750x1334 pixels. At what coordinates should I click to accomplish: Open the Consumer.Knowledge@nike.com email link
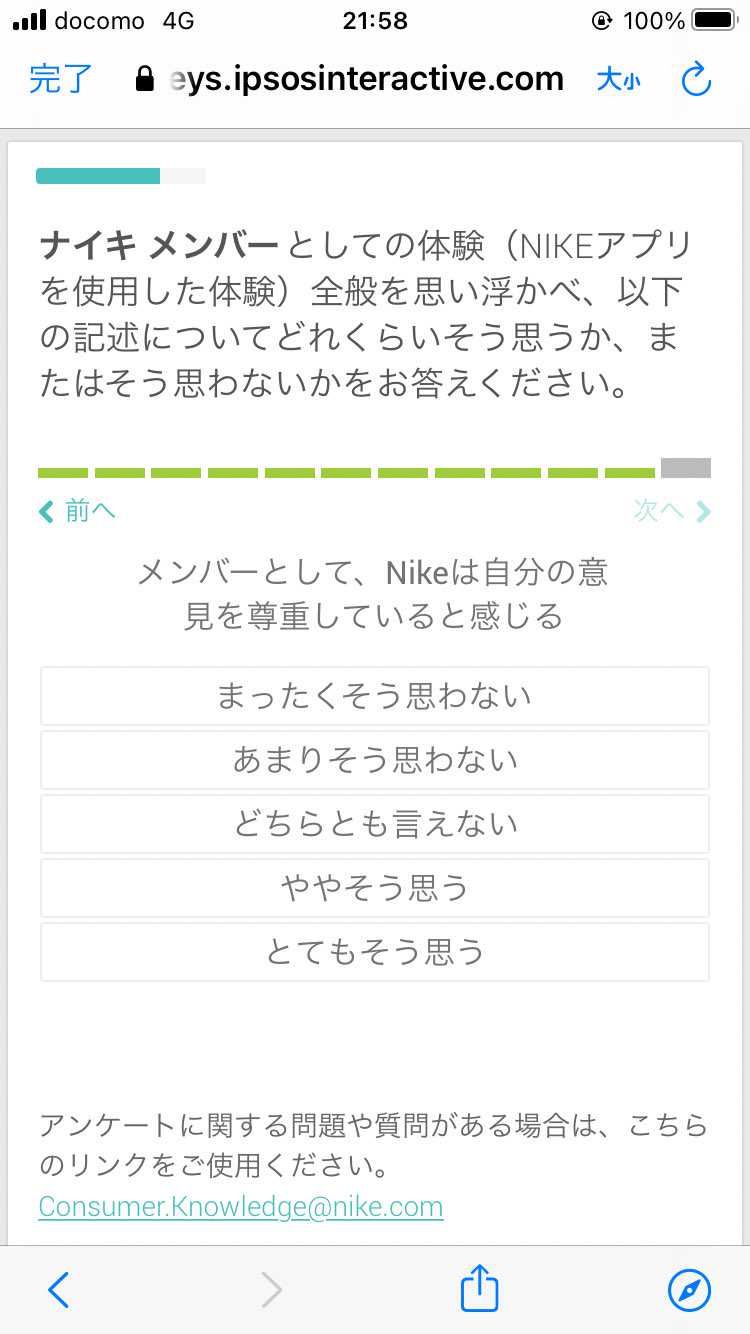(240, 1206)
